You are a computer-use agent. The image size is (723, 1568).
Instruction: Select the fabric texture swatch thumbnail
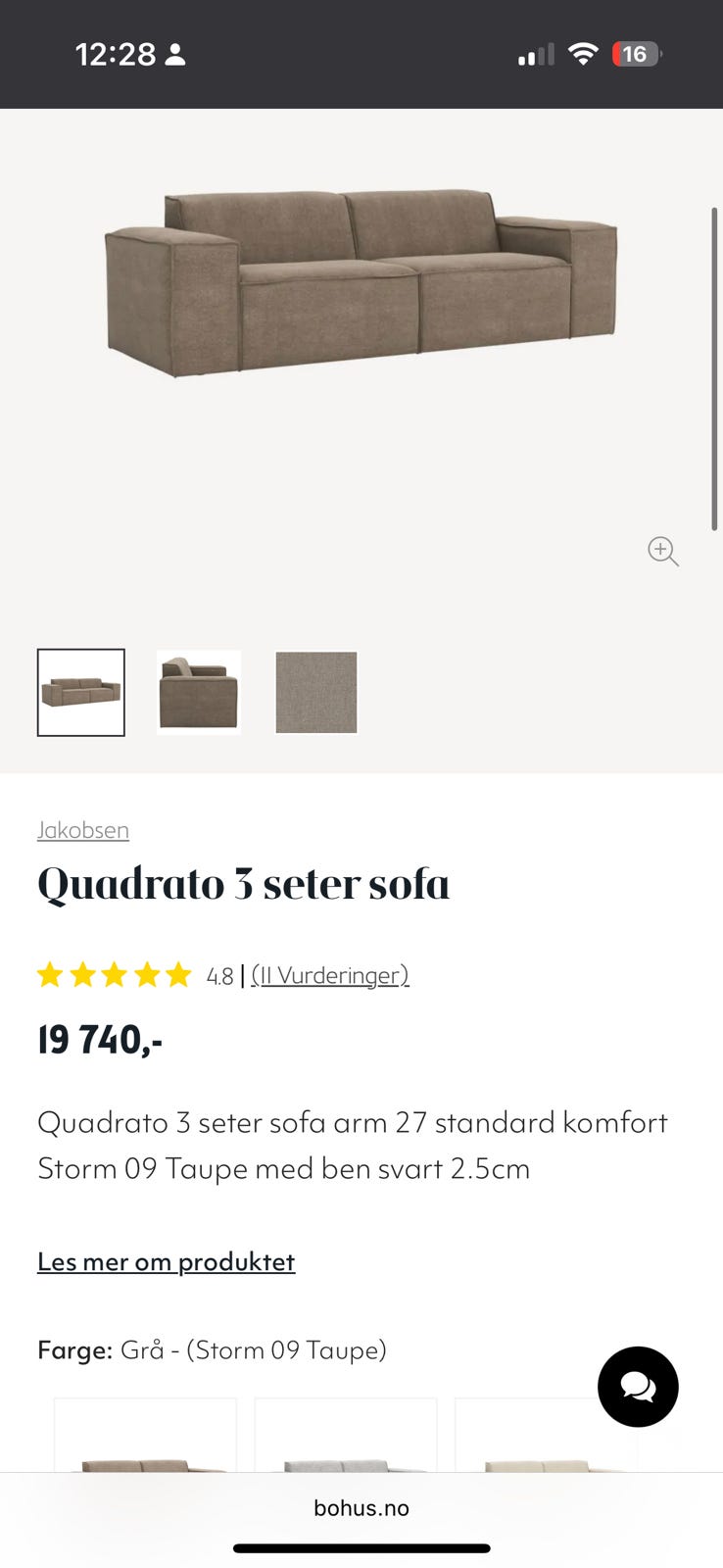pos(316,692)
